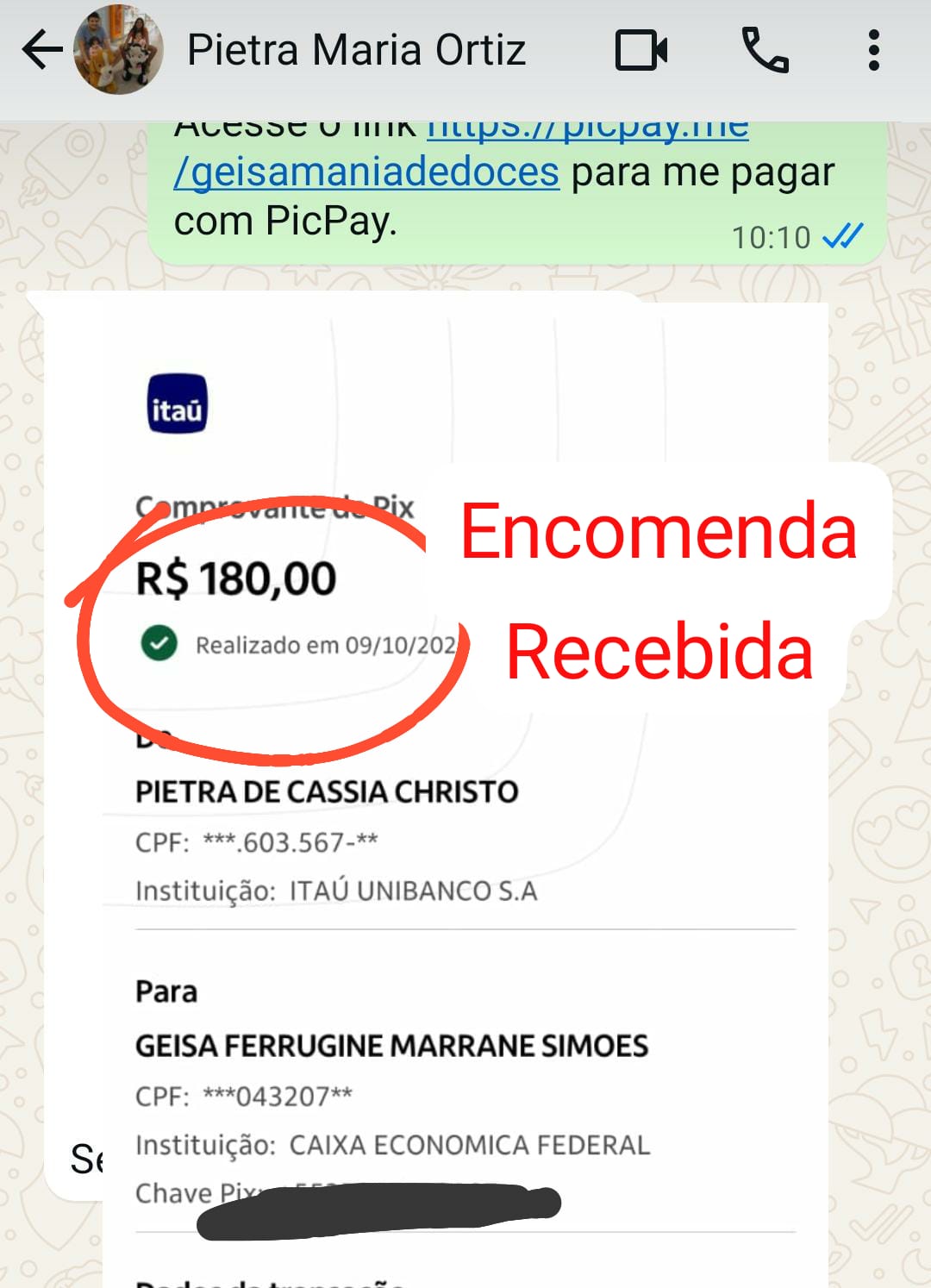Start a video call with Pietra
The image size is (931, 1288).
641,50
